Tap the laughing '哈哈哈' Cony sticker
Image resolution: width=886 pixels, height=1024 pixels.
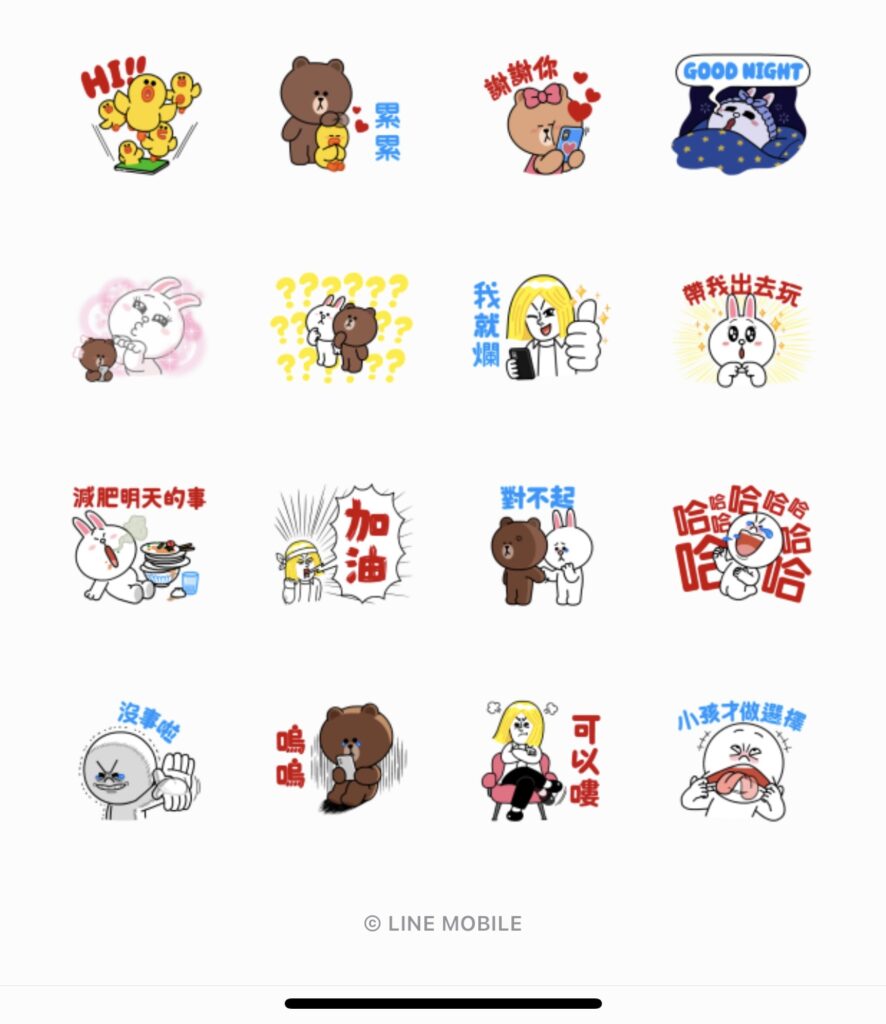[742, 545]
